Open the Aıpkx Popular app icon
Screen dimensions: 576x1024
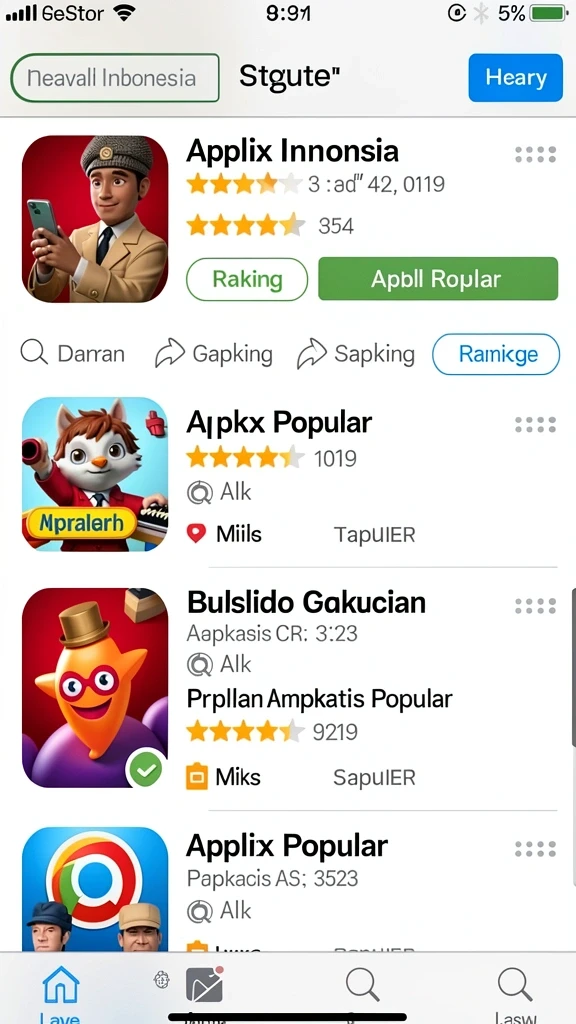(95, 474)
